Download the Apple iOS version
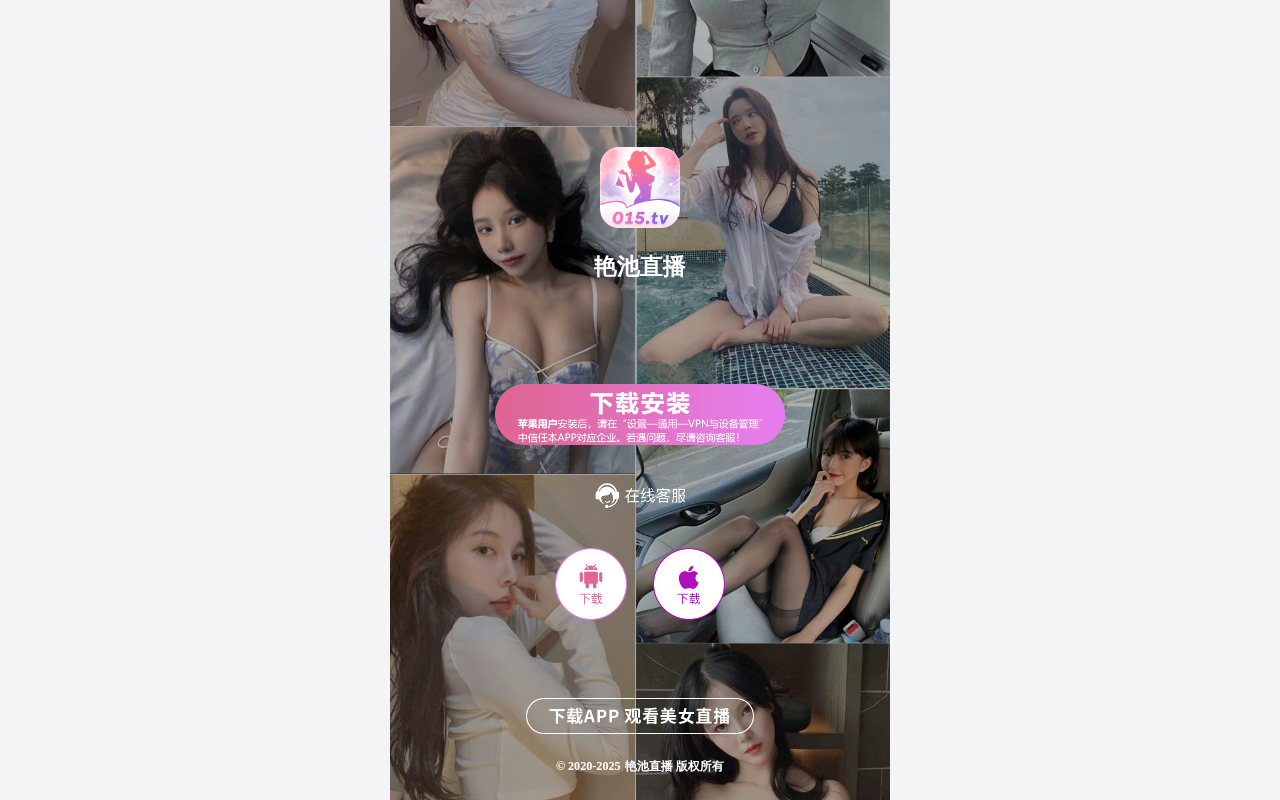The height and width of the screenshot is (800, 1280). [689, 584]
